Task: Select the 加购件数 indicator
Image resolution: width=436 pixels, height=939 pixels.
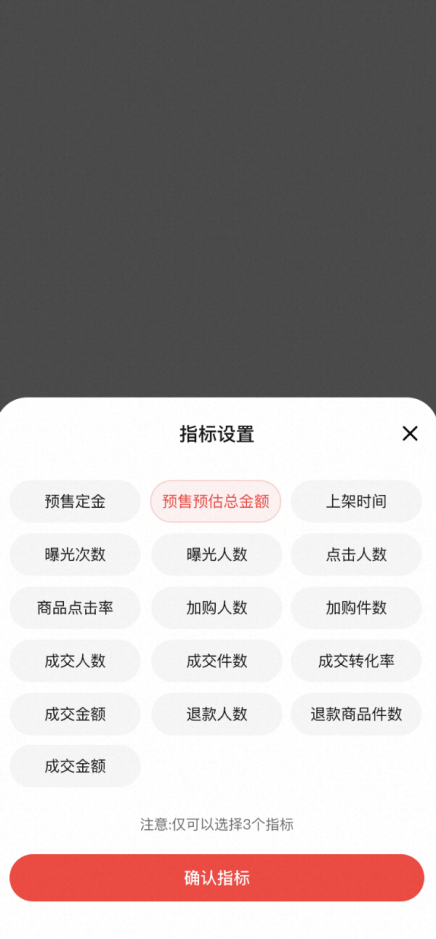Action: pyautogui.click(x=356, y=608)
